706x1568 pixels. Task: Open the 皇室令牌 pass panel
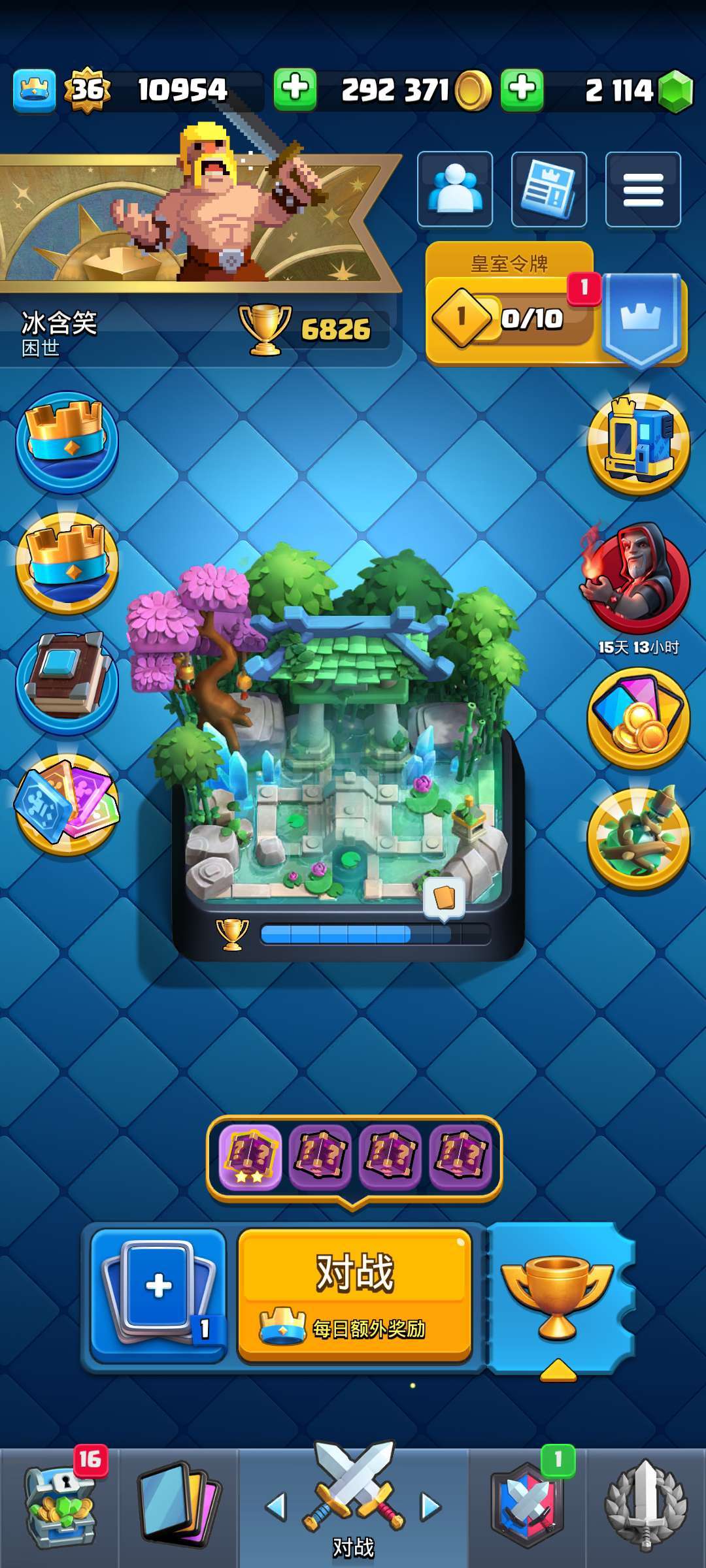click(556, 304)
